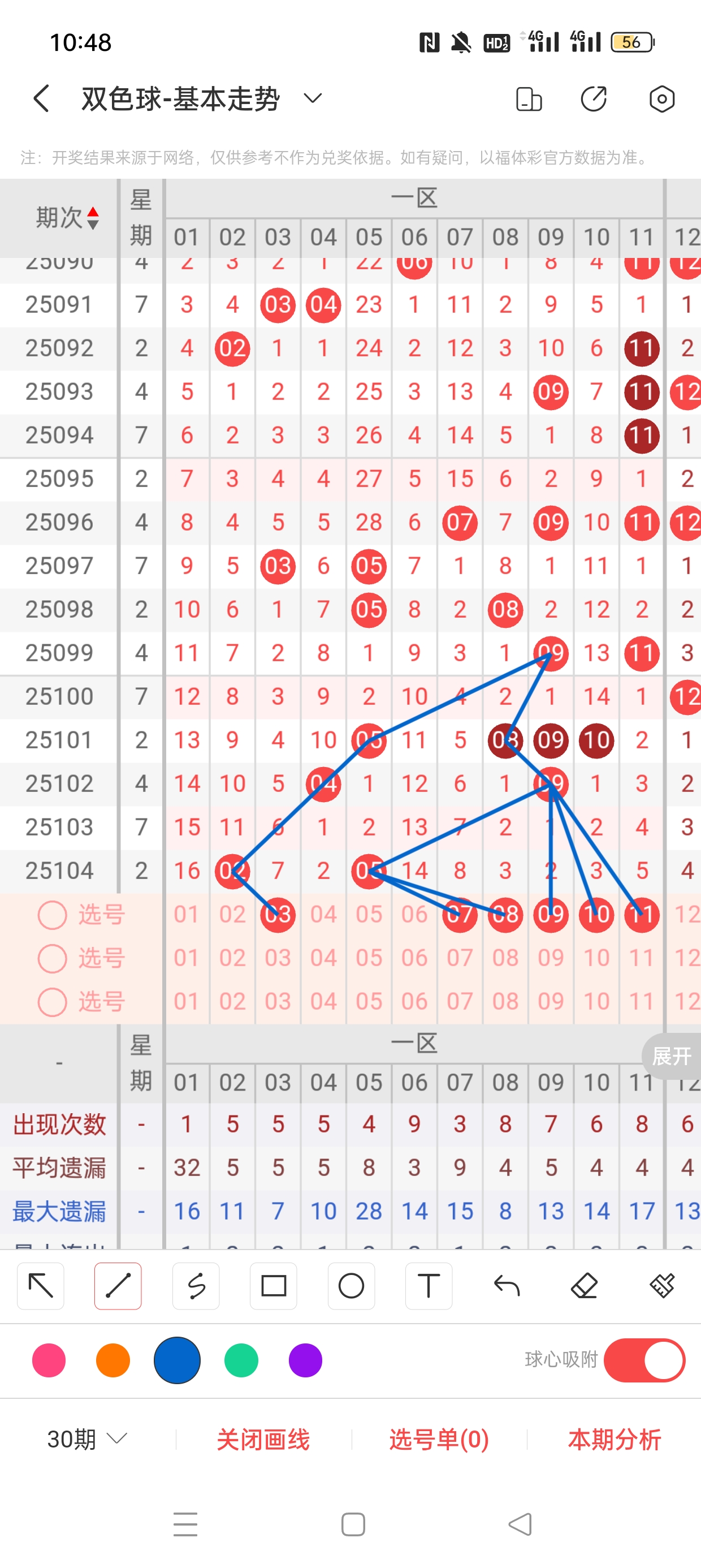Pick the green drawing color
Viewport: 701px width, 1568px height.
coord(241,1360)
